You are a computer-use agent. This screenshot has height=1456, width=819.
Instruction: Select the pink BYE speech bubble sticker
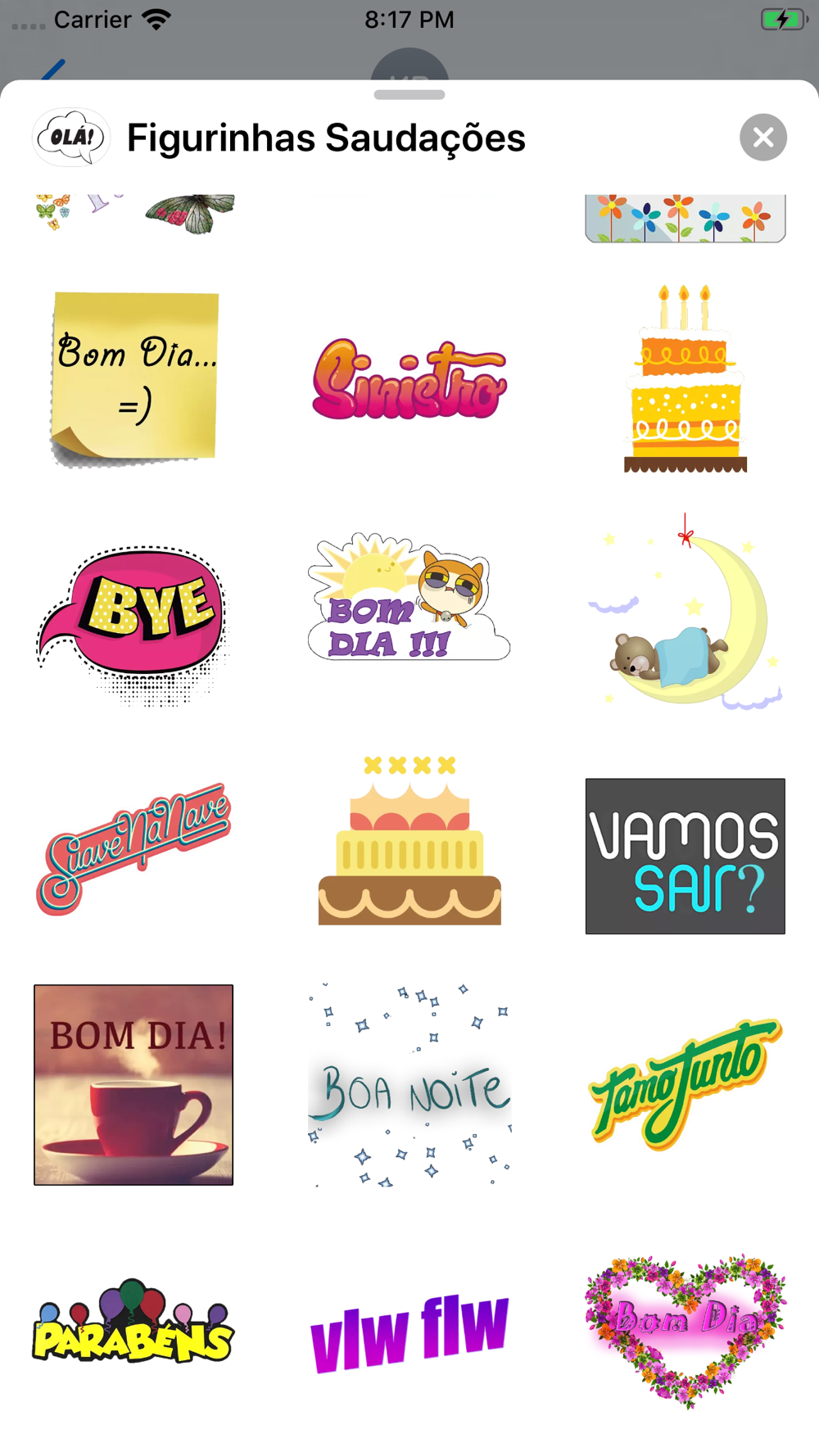tap(133, 624)
